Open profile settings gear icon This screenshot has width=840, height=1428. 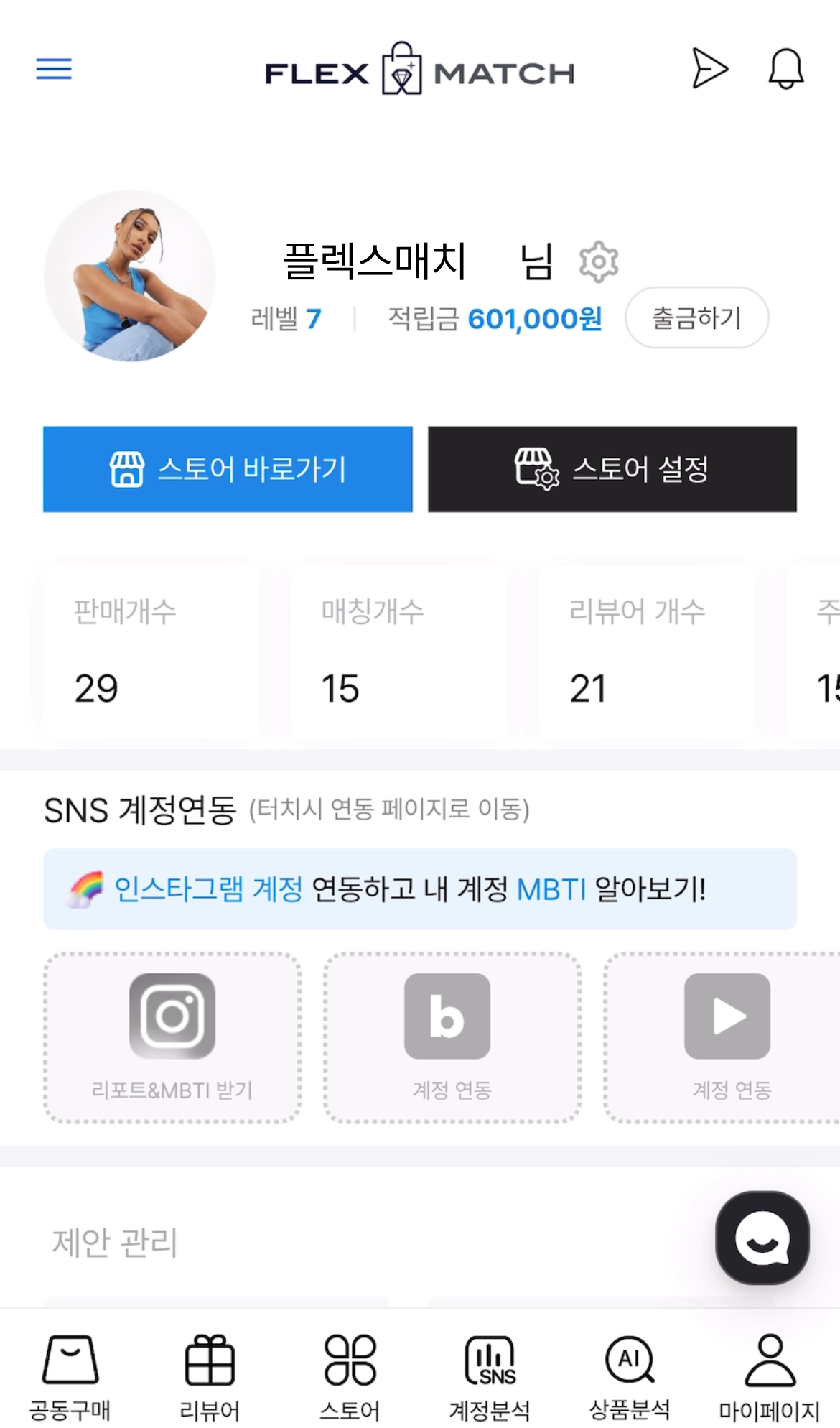tap(599, 262)
